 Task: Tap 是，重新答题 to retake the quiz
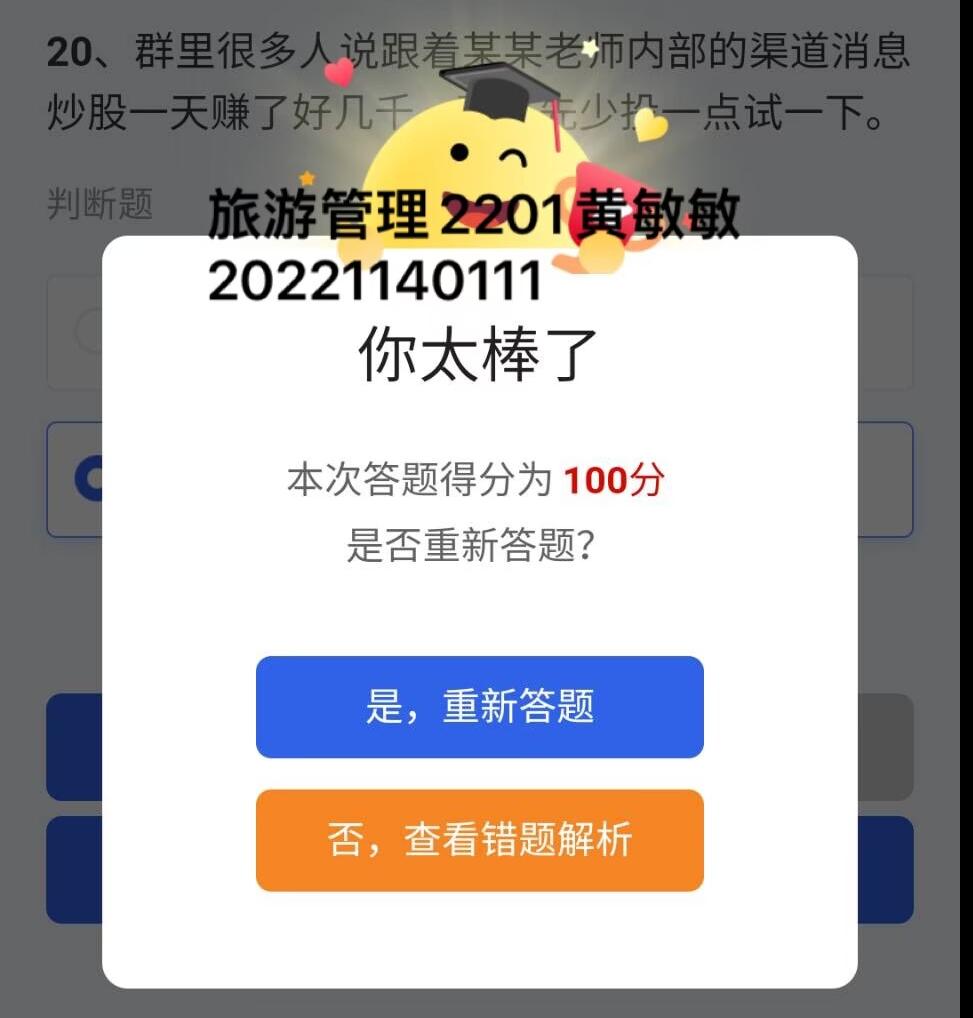coord(480,707)
